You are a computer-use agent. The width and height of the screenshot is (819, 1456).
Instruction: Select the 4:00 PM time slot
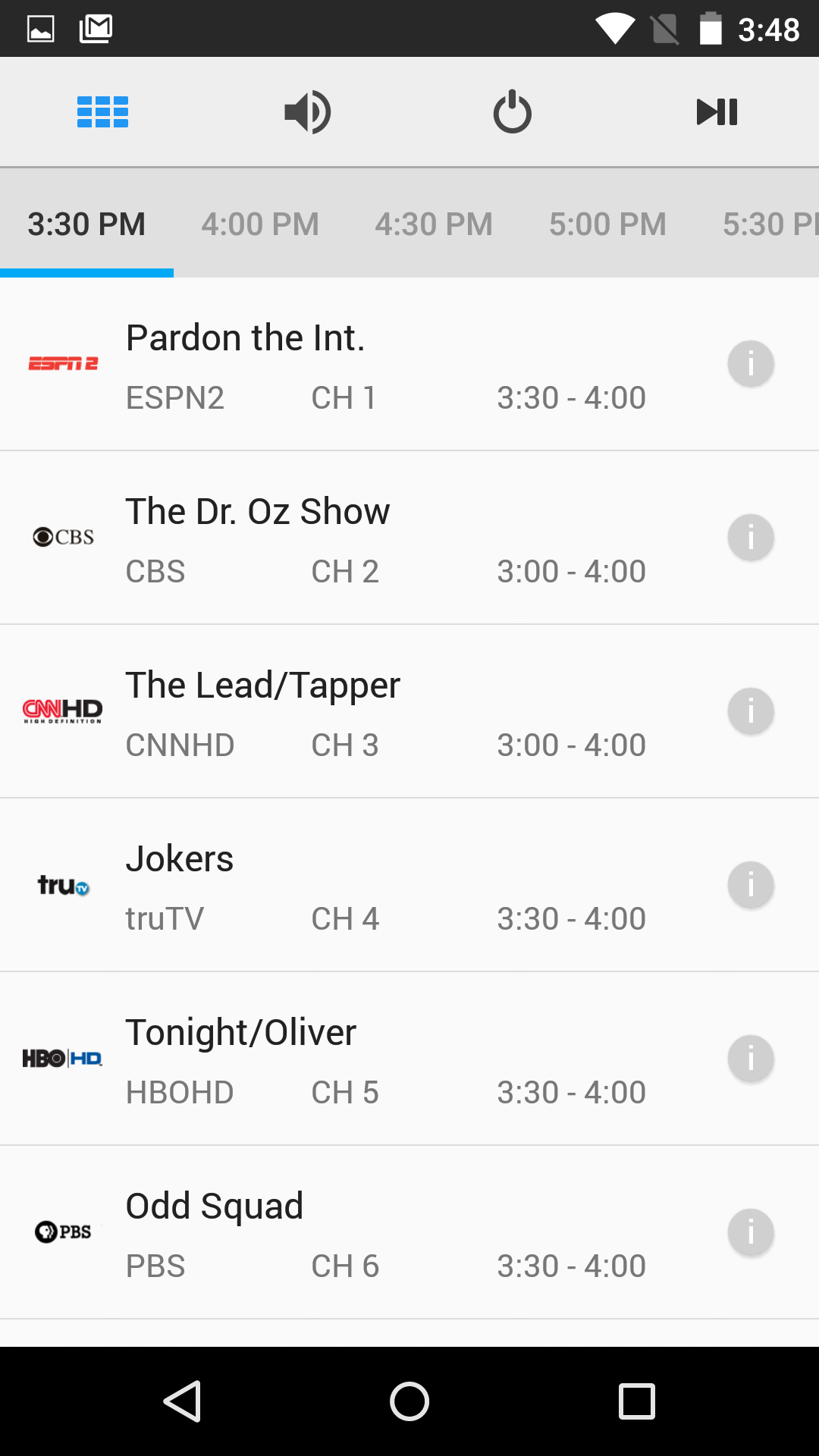pos(260,224)
